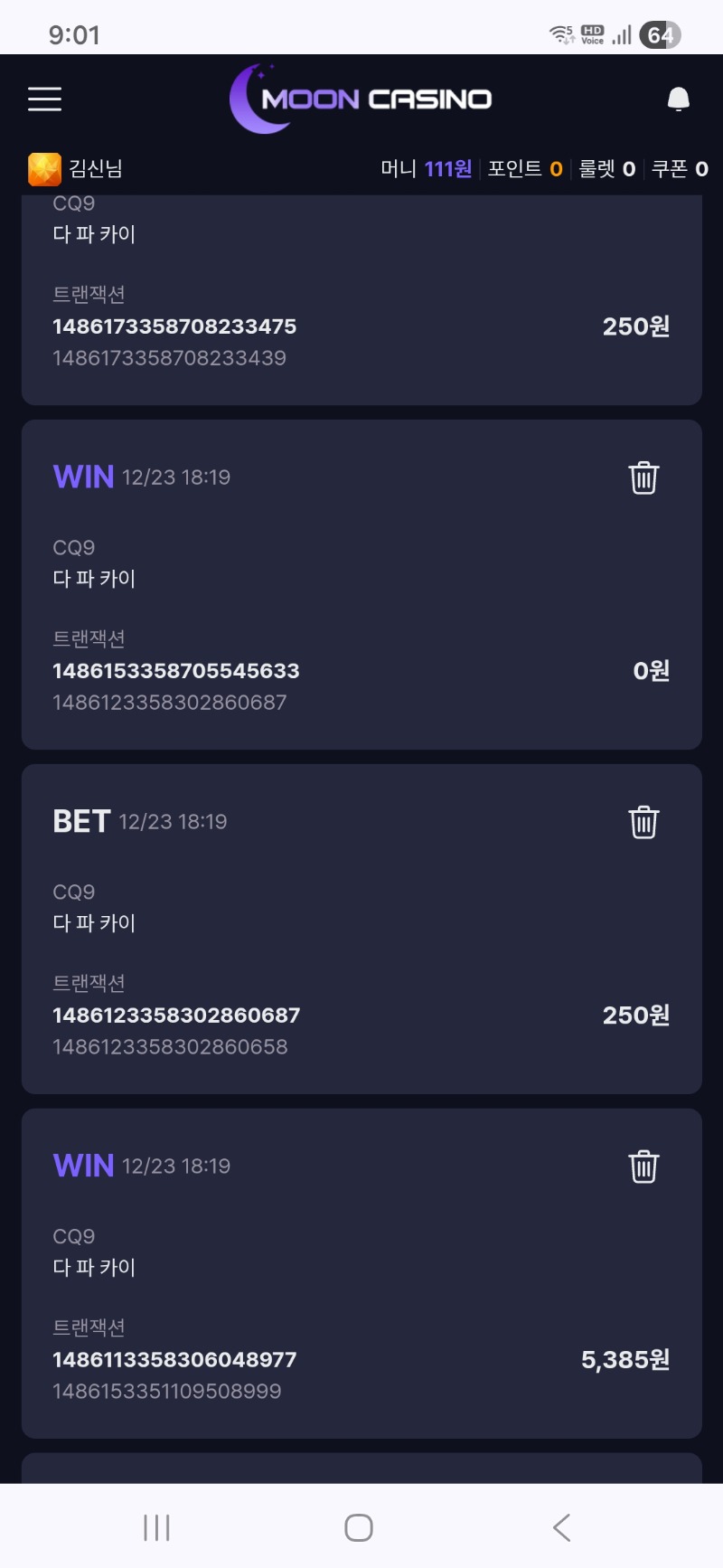723x1568 pixels.
Task: Delete the WIN record showing 5,385원
Action: tap(643, 1167)
